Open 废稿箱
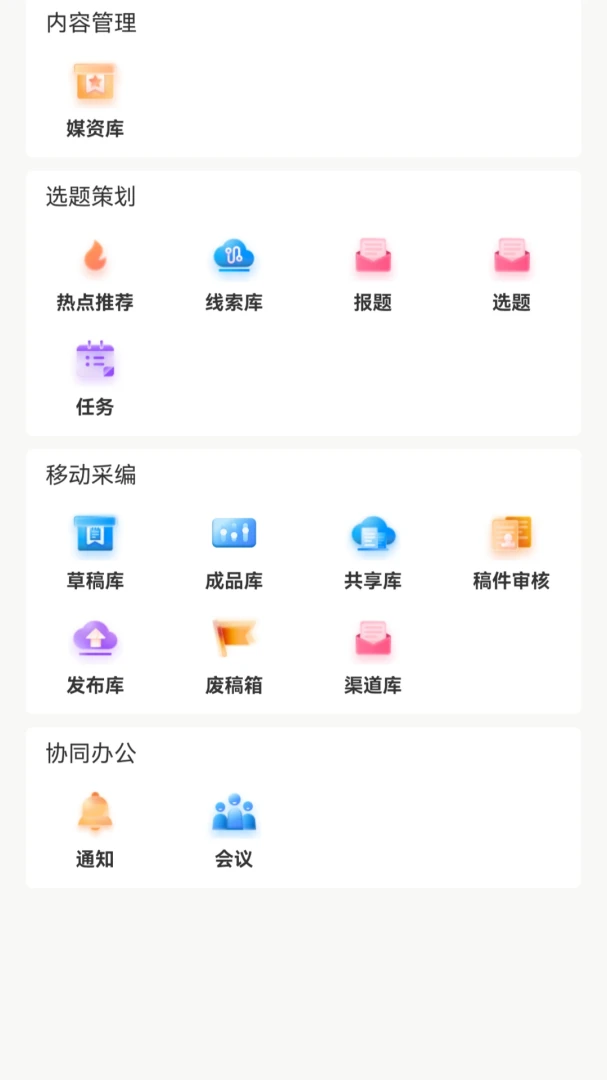Viewport: 607px width, 1080px height. 234,657
